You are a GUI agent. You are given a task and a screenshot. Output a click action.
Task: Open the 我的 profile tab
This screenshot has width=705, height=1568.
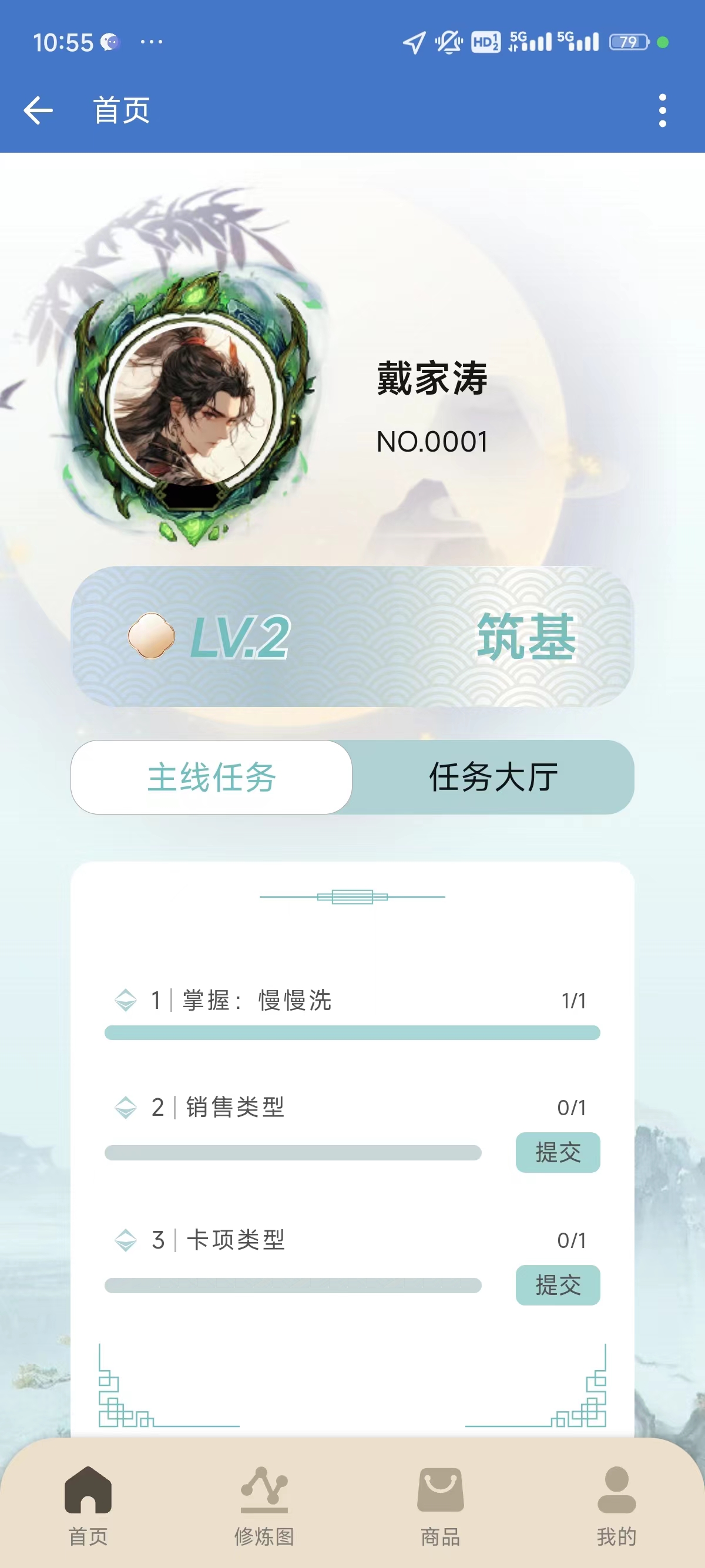[616, 1505]
